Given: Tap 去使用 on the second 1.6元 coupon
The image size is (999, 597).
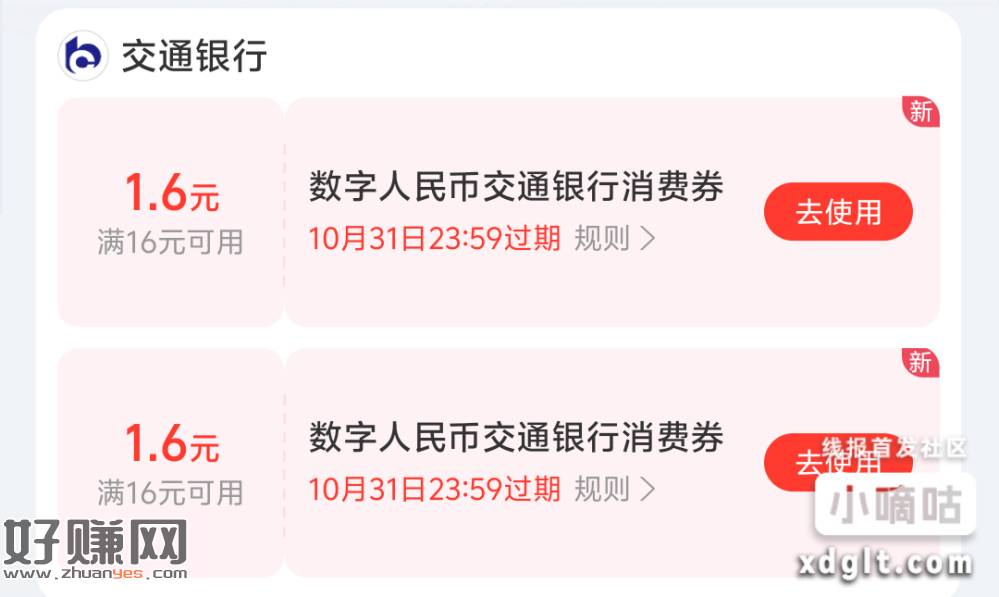Looking at the screenshot, I should pyautogui.click(x=838, y=462).
